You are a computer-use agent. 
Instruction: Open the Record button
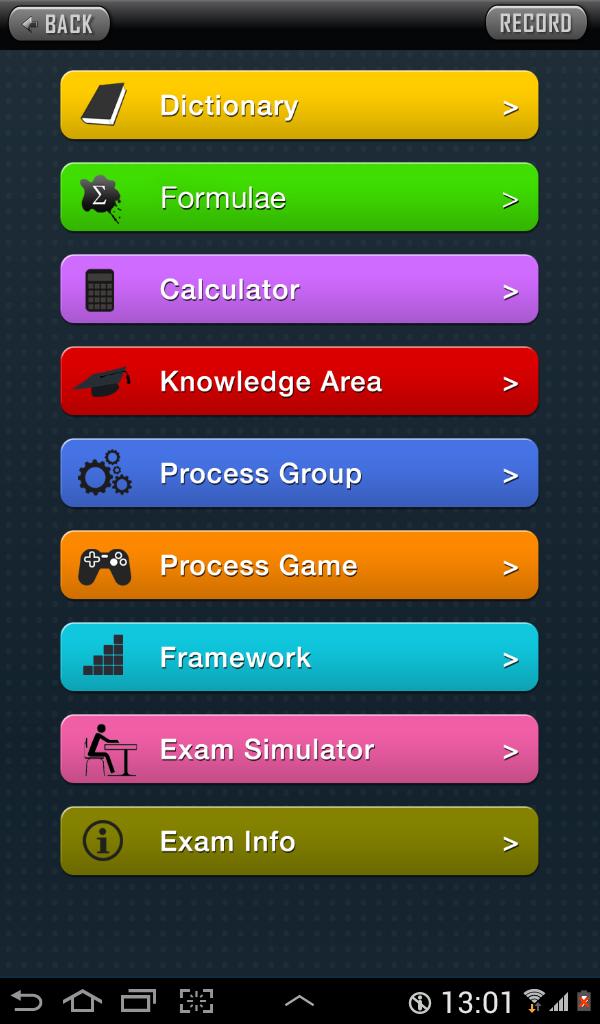[x=536, y=24]
